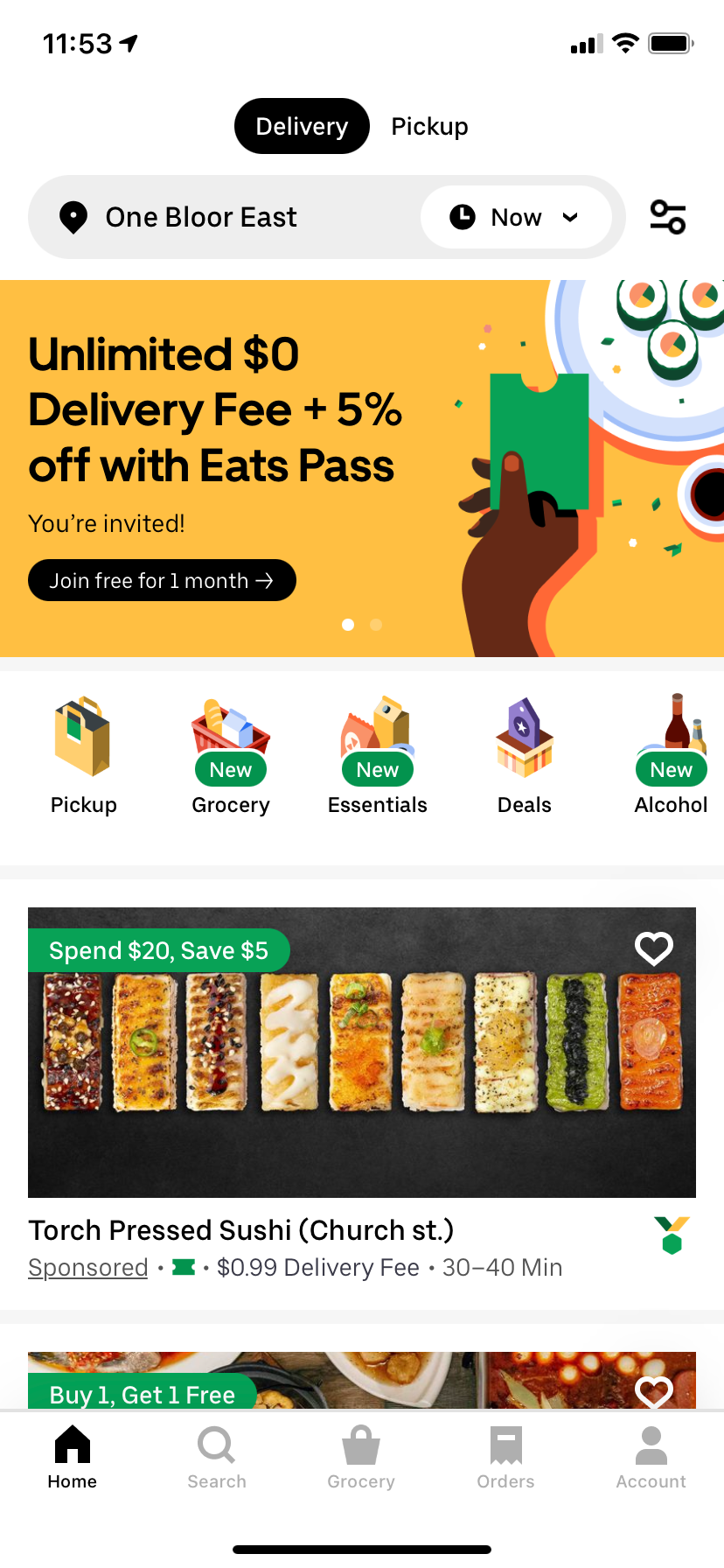Tap Join free for 1 month
This screenshot has width=724, height=1568.
[162, 580]
